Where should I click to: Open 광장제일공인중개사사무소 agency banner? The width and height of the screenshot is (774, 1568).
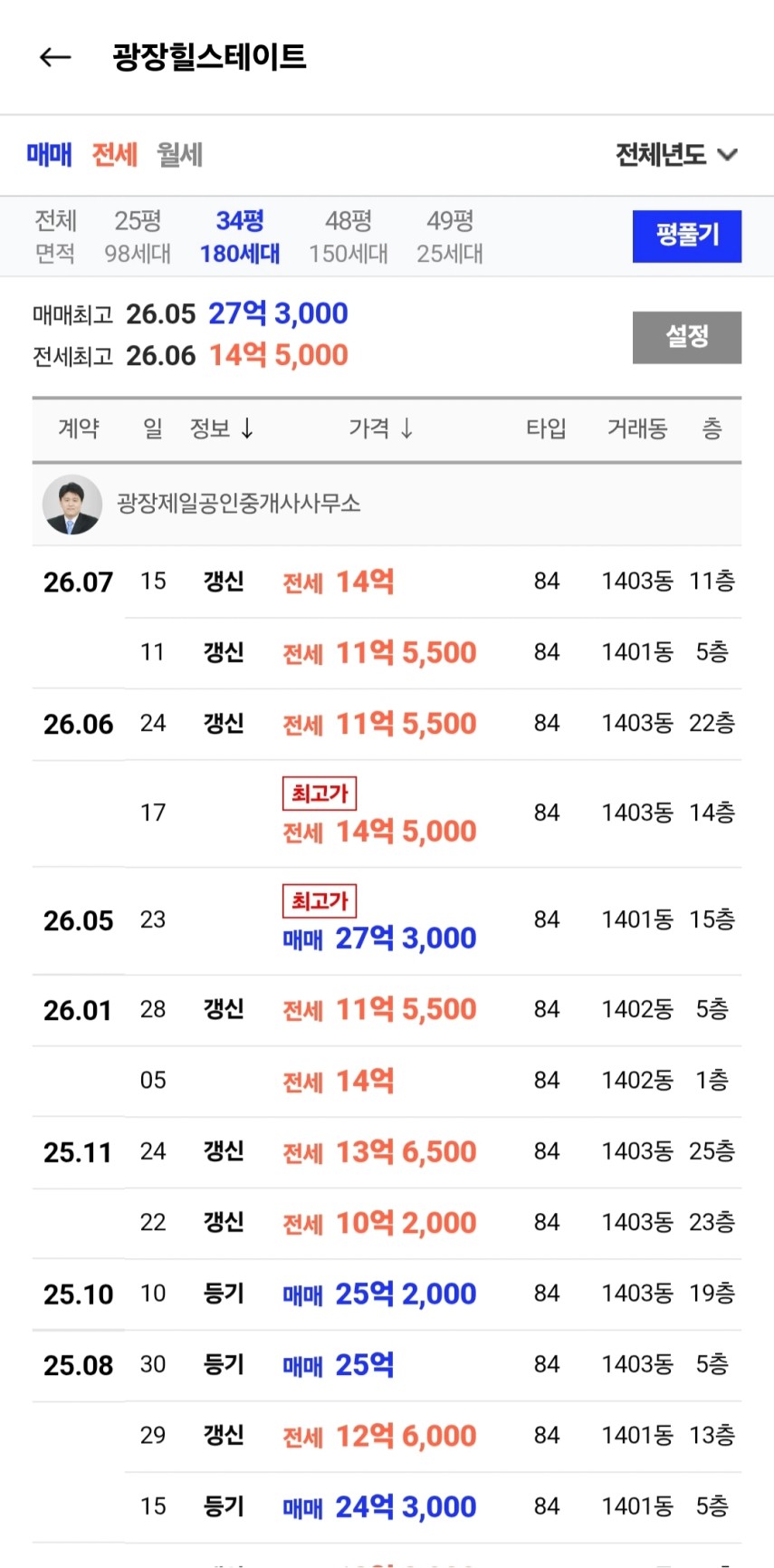pos(387,504)
